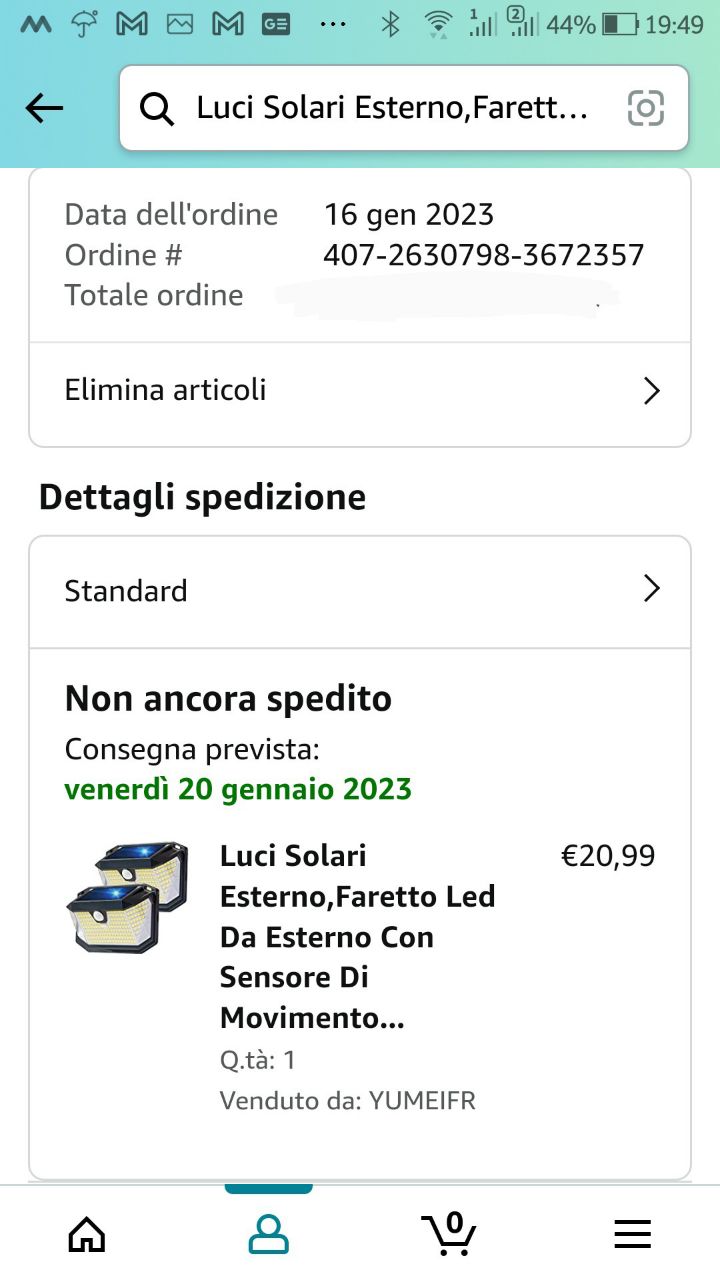The width and height of the screenshot is (720, 1280).
Task: Tap the Luci Solari search field
Action: point(390,108)
